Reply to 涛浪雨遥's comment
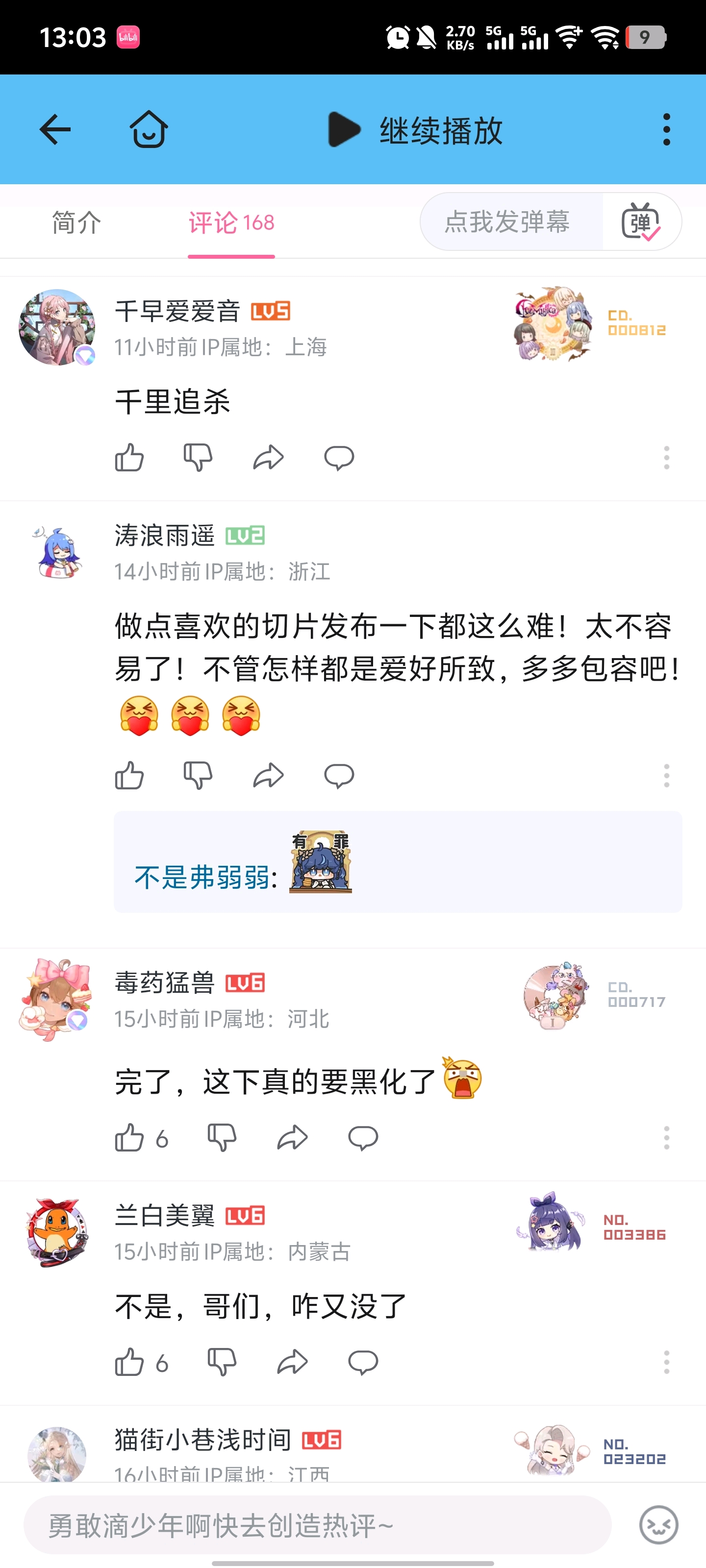 (x=339, y=776)
